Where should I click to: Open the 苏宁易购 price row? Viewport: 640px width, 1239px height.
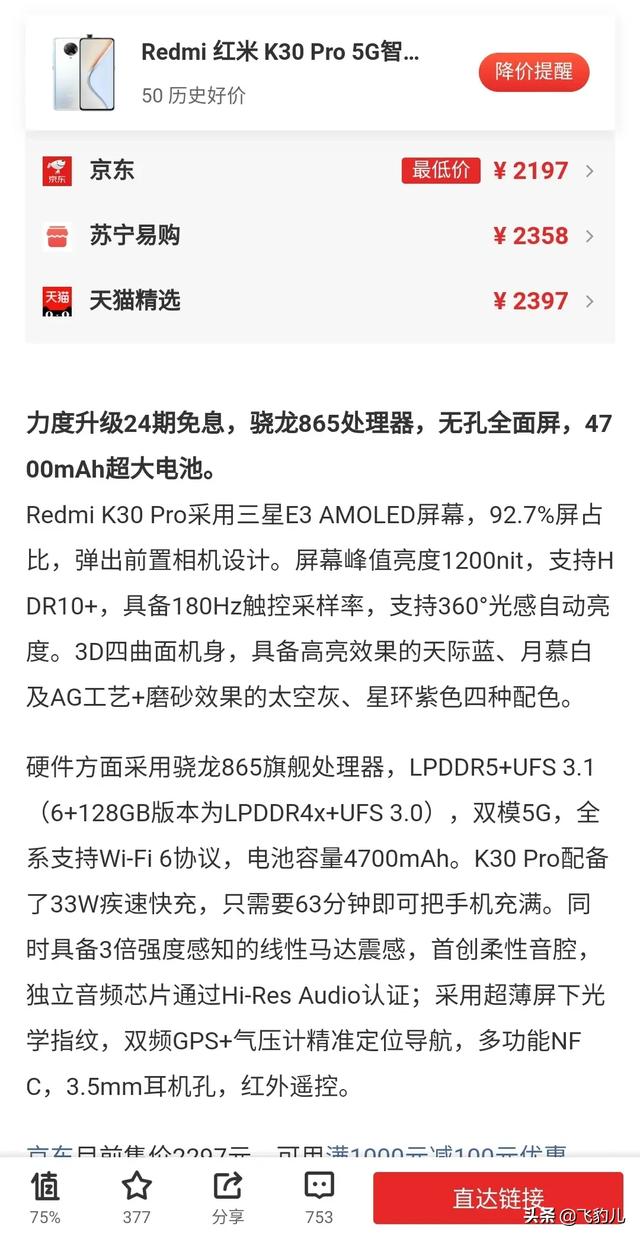[320, 236]
